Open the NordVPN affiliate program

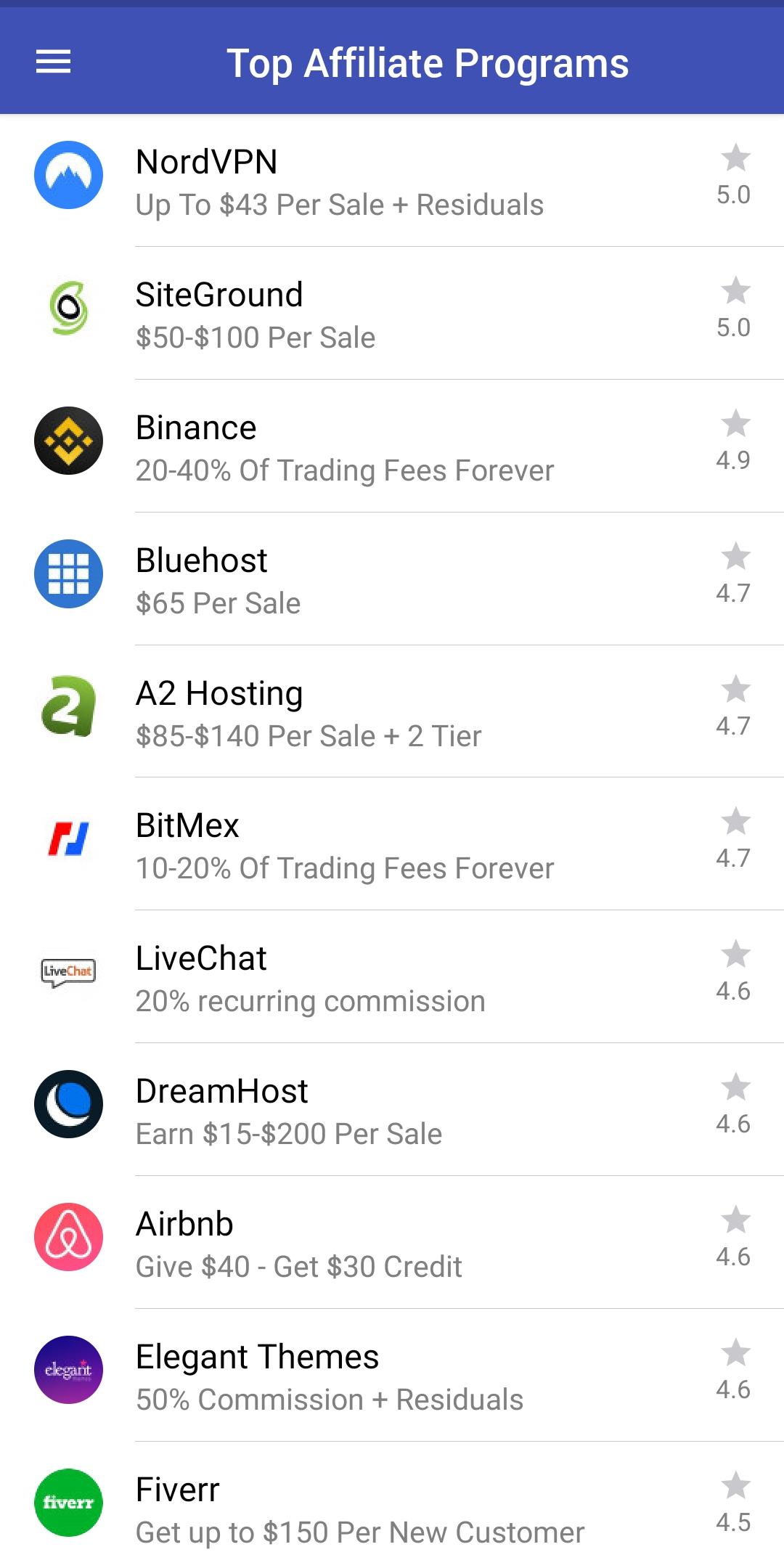[x=392, y=181]
